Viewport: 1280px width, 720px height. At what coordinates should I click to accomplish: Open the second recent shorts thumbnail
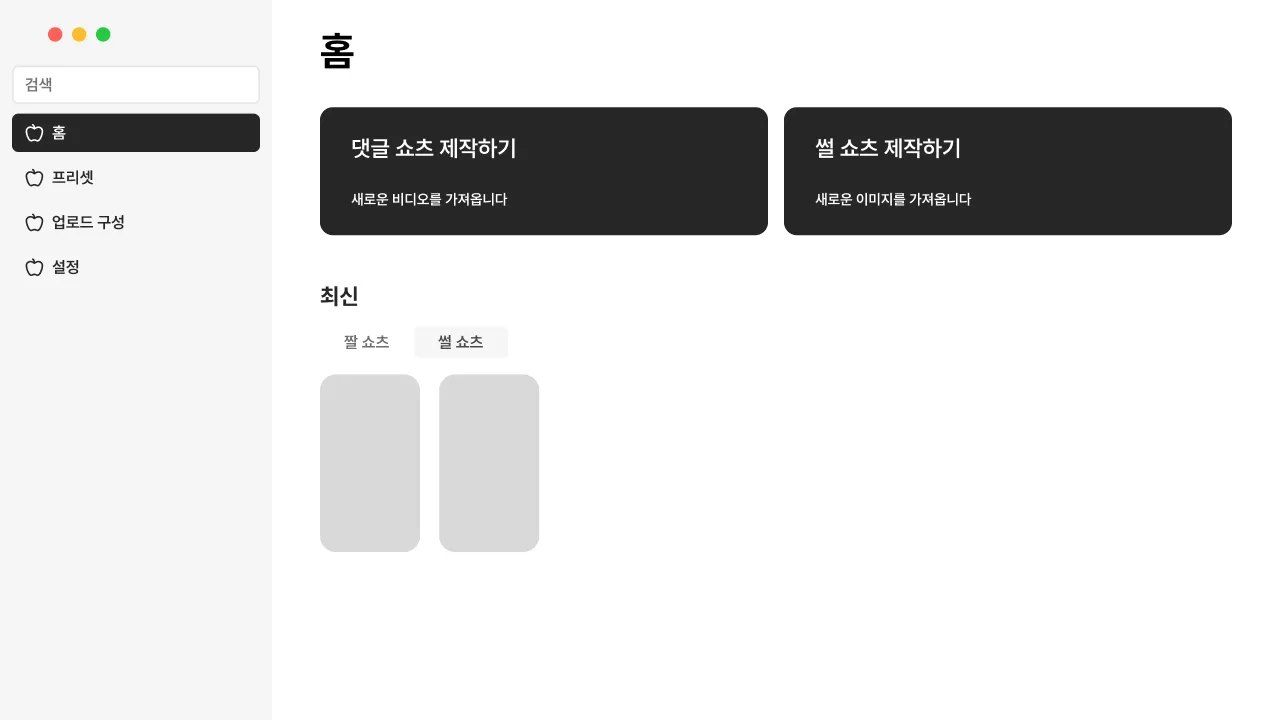[x=489, y=463]
